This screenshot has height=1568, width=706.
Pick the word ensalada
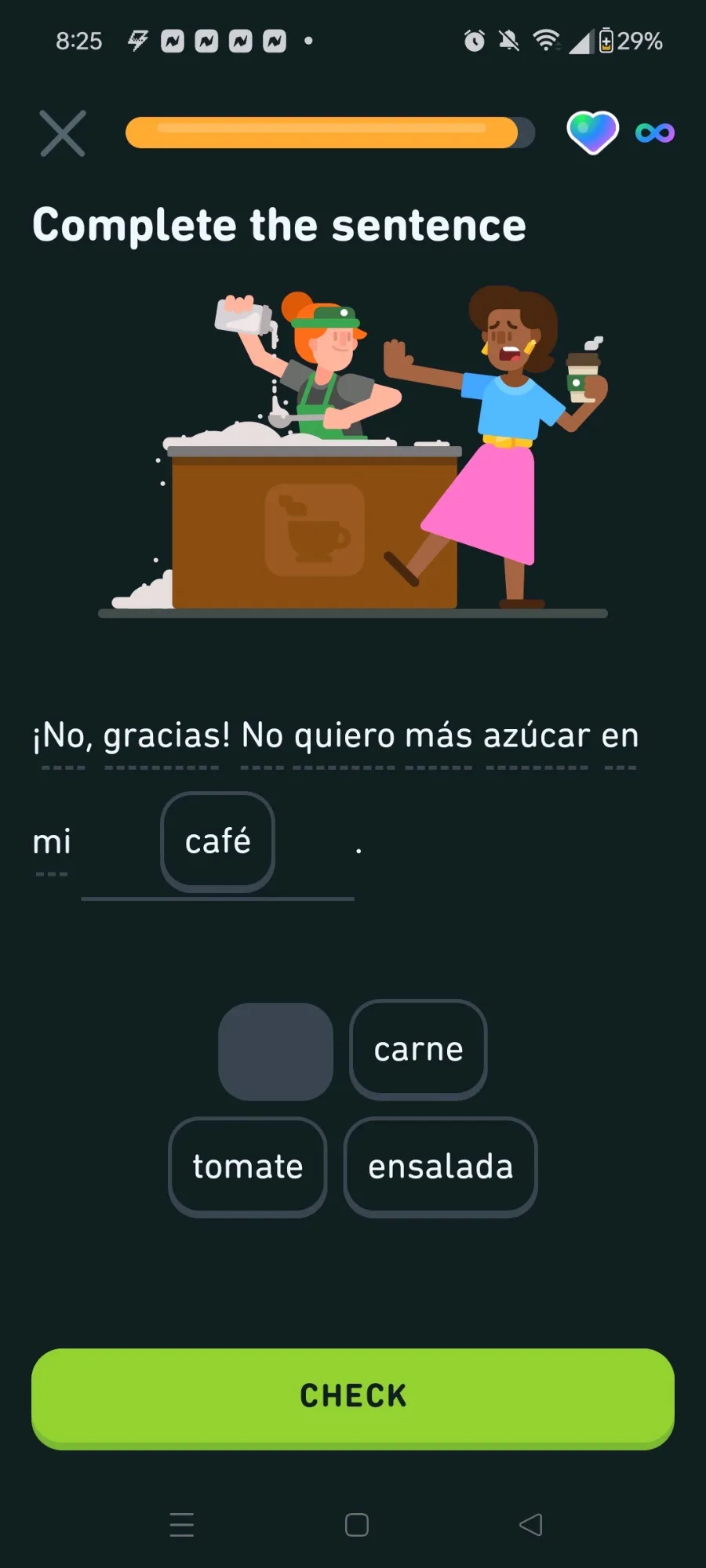440,1167
